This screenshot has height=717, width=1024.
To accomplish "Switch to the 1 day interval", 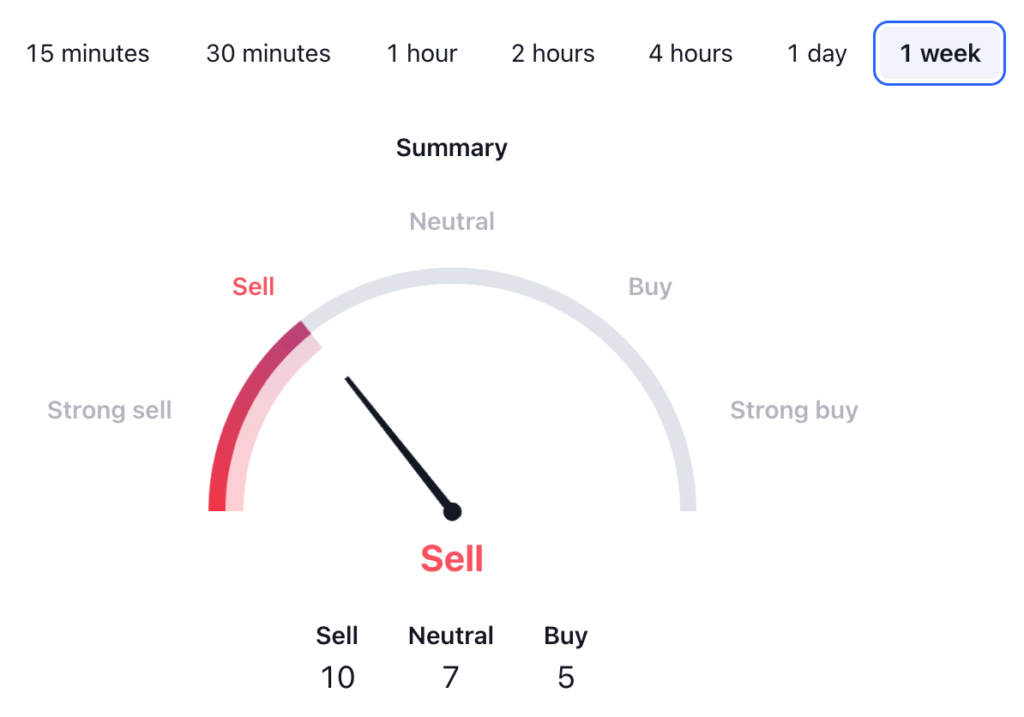I will (x=817, y=54).
